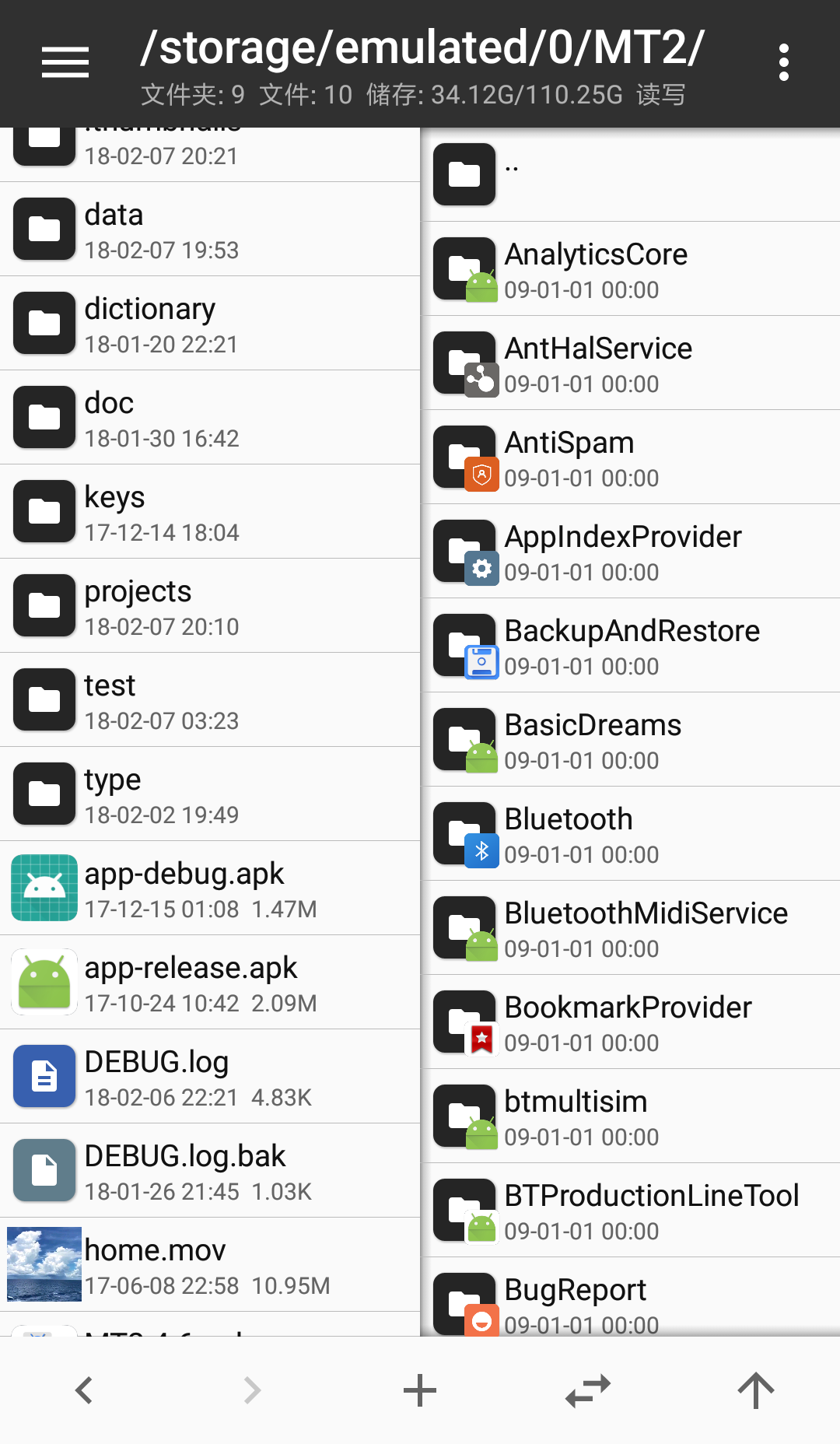
Task: Open the AntiSpam folder
Action: 630,457
